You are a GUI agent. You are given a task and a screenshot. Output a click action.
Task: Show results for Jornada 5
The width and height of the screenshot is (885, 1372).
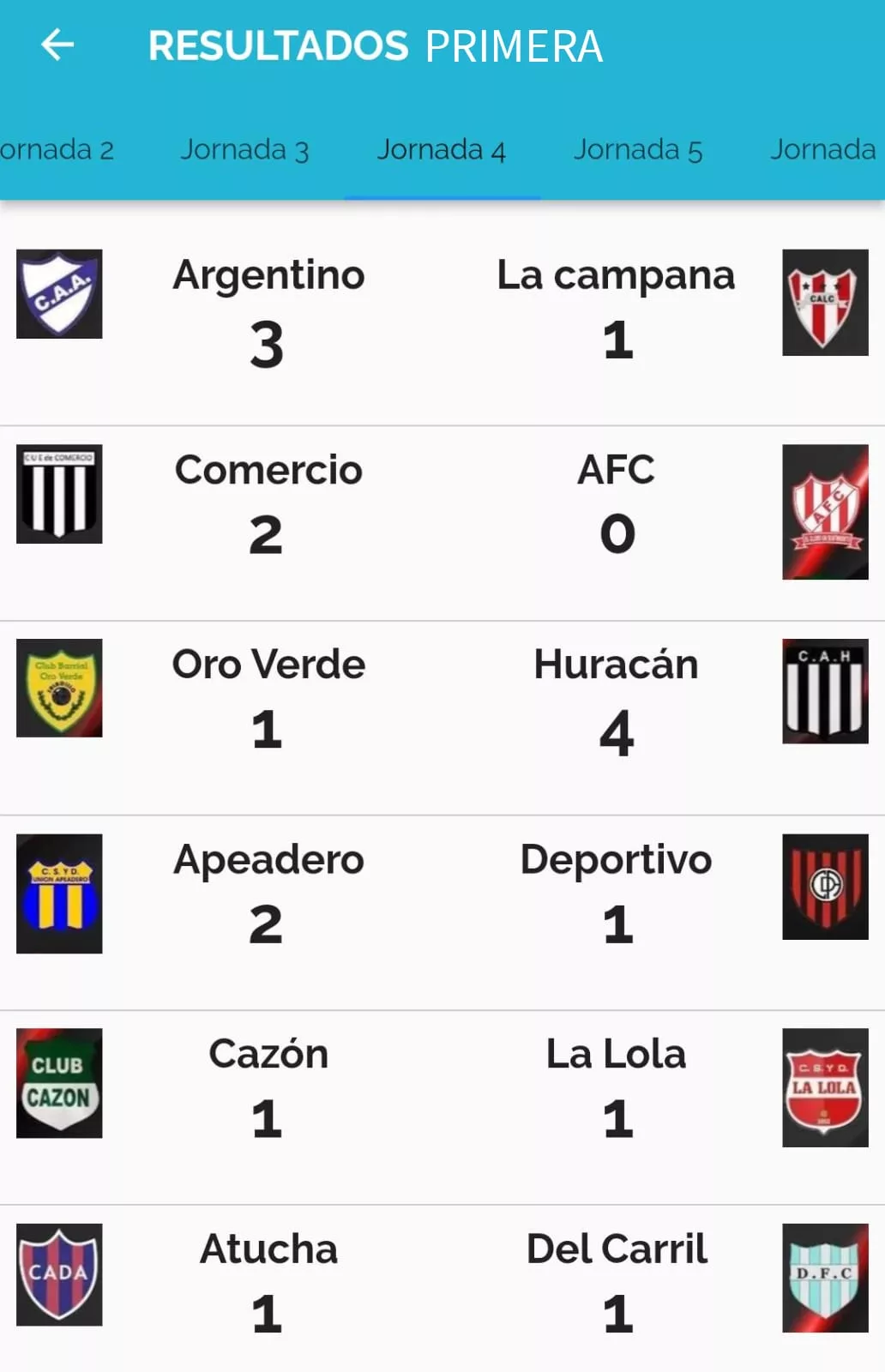[638, 150]
